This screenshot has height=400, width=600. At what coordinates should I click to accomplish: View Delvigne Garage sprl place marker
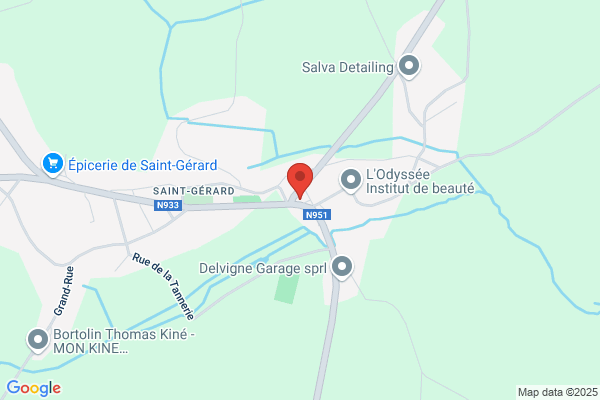point(342,267)
